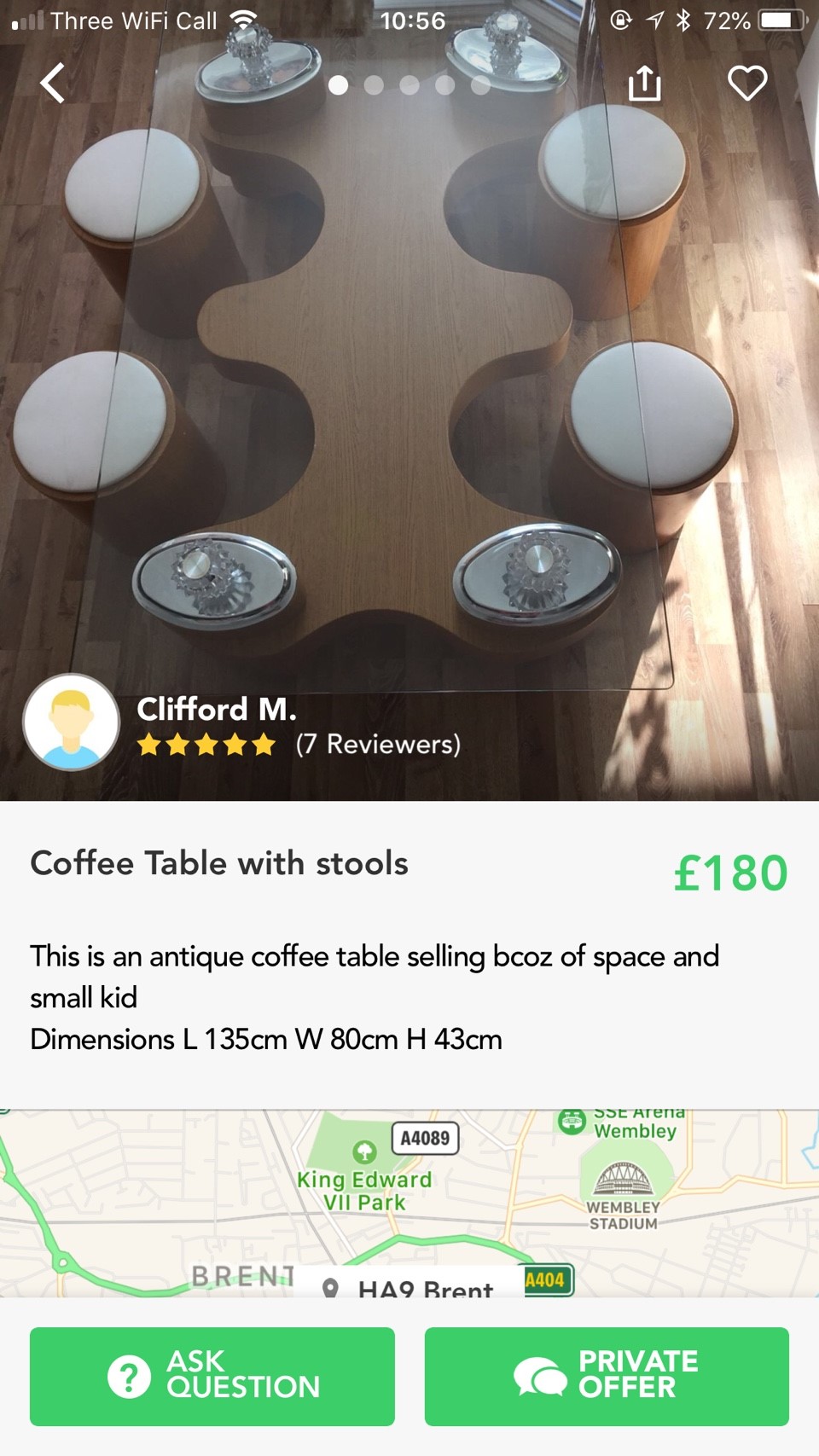This screenshot has width=819, height=1456.
Task: Favorite the listing with the heart icon
Action: [x=746, y=84]
